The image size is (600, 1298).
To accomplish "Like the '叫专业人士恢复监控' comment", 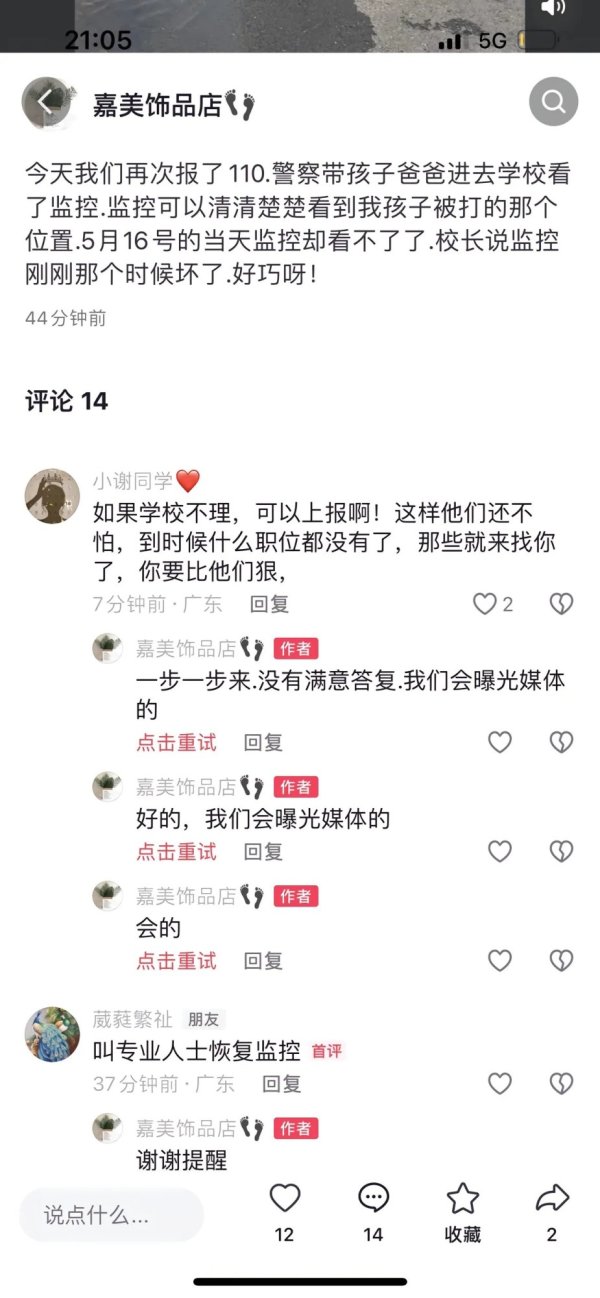I will [x=499, y=1083].
